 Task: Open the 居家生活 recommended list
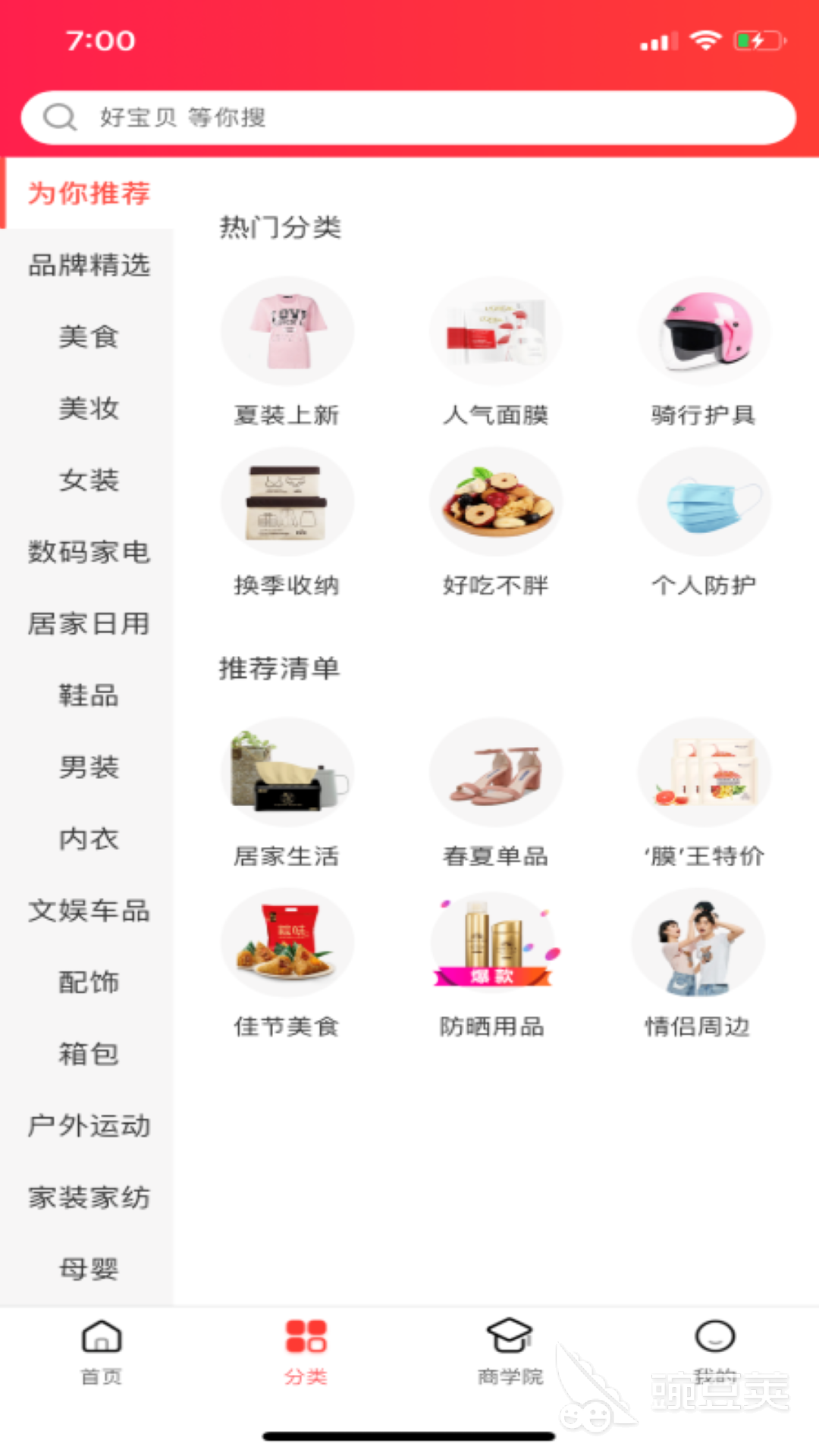[287, 794]
